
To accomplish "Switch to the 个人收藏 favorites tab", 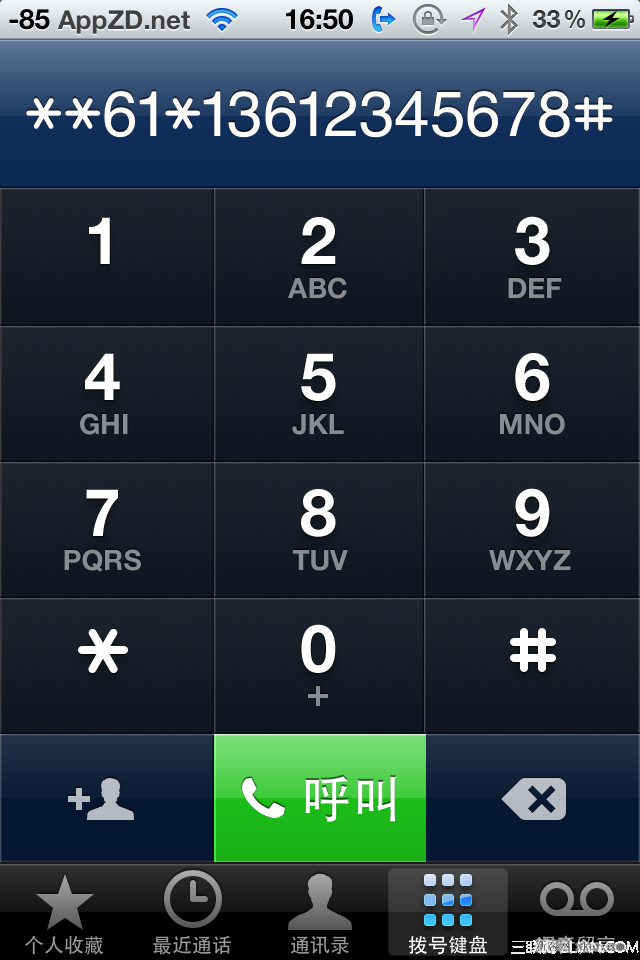I will point(64,912).
